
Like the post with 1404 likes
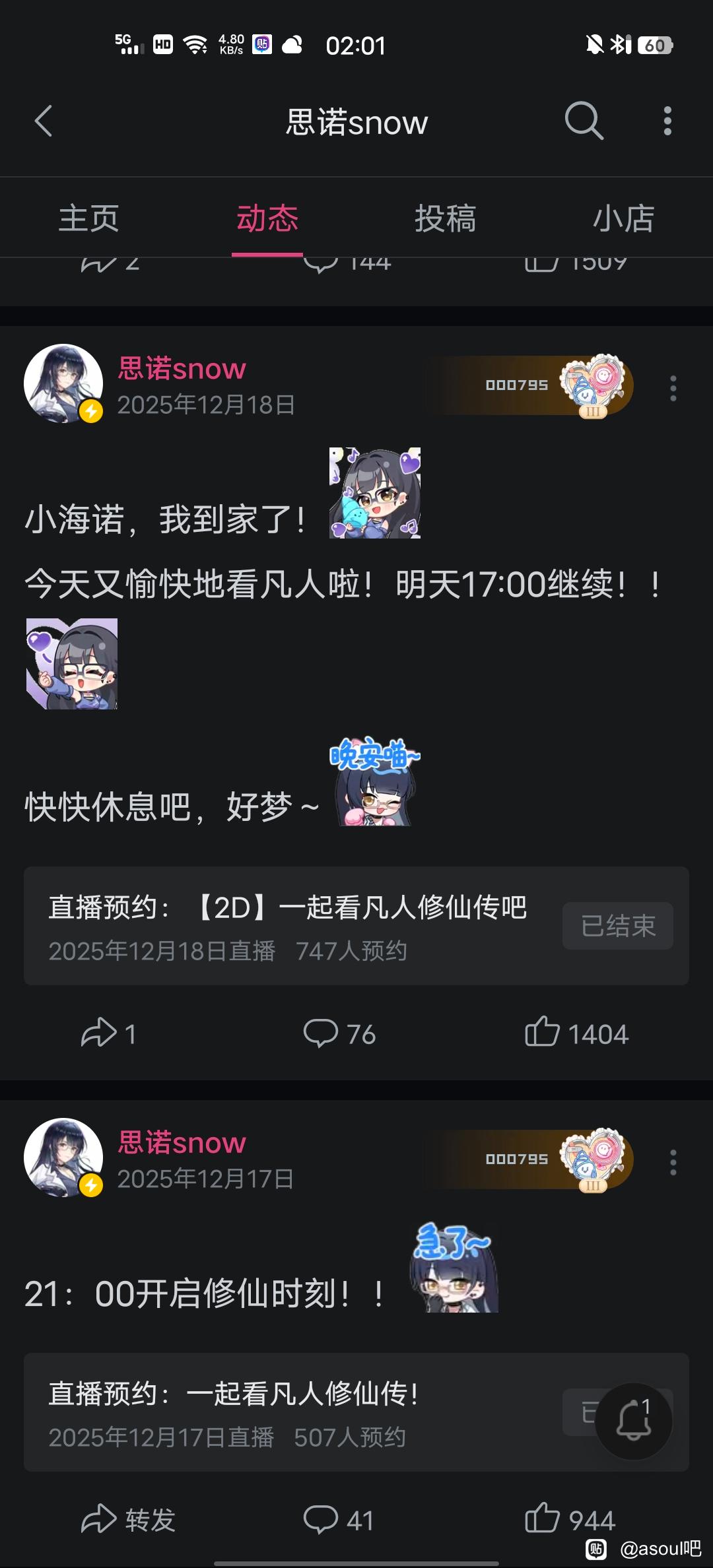pyautogui.click(x=576, y=1033)
